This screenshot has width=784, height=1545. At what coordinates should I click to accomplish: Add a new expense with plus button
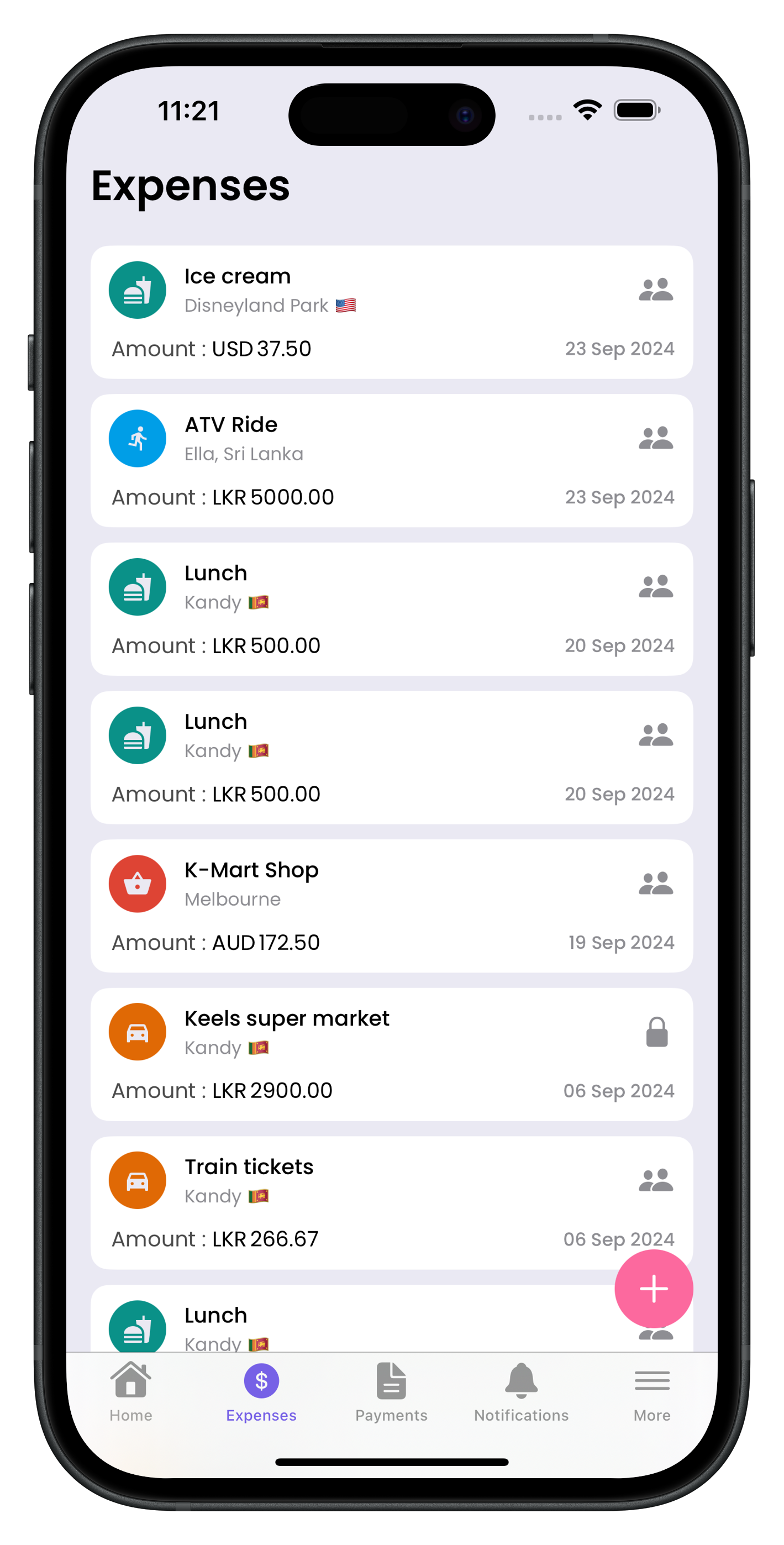click(653, 1289)
